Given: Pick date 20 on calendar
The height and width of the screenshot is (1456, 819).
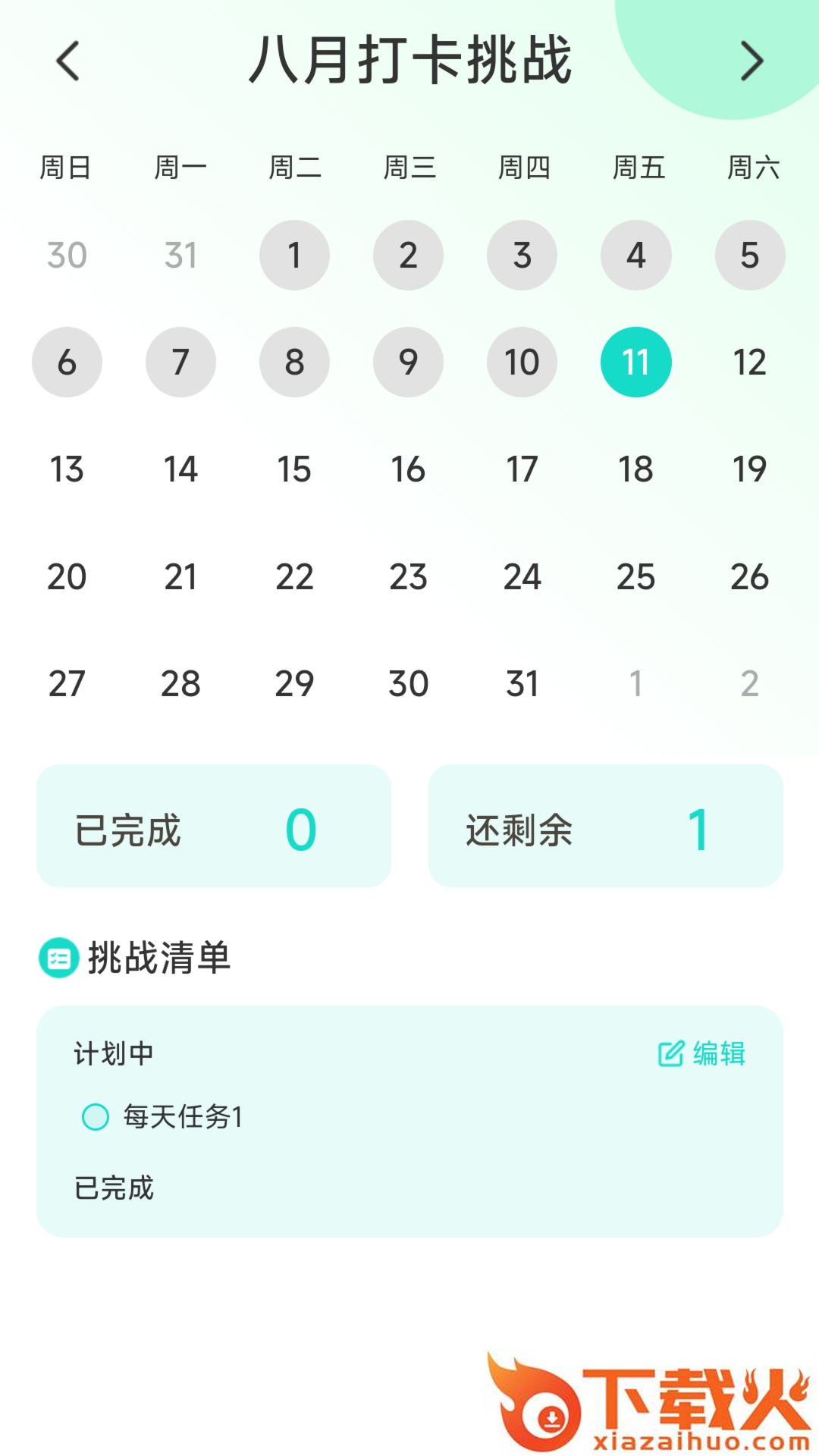Looking at the screenshot, I should tap(67, 577).
